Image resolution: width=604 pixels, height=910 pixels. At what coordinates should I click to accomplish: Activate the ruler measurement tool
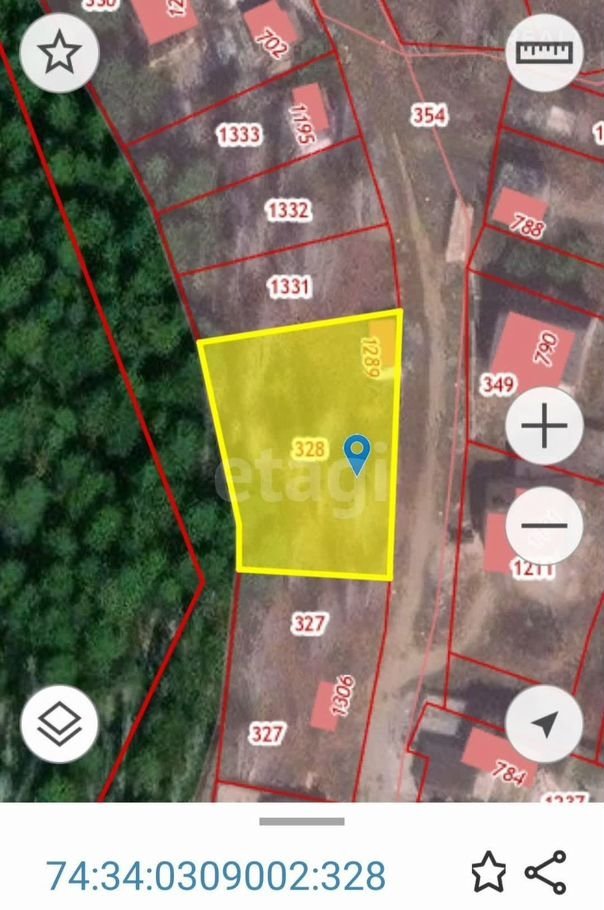(543, 53)
